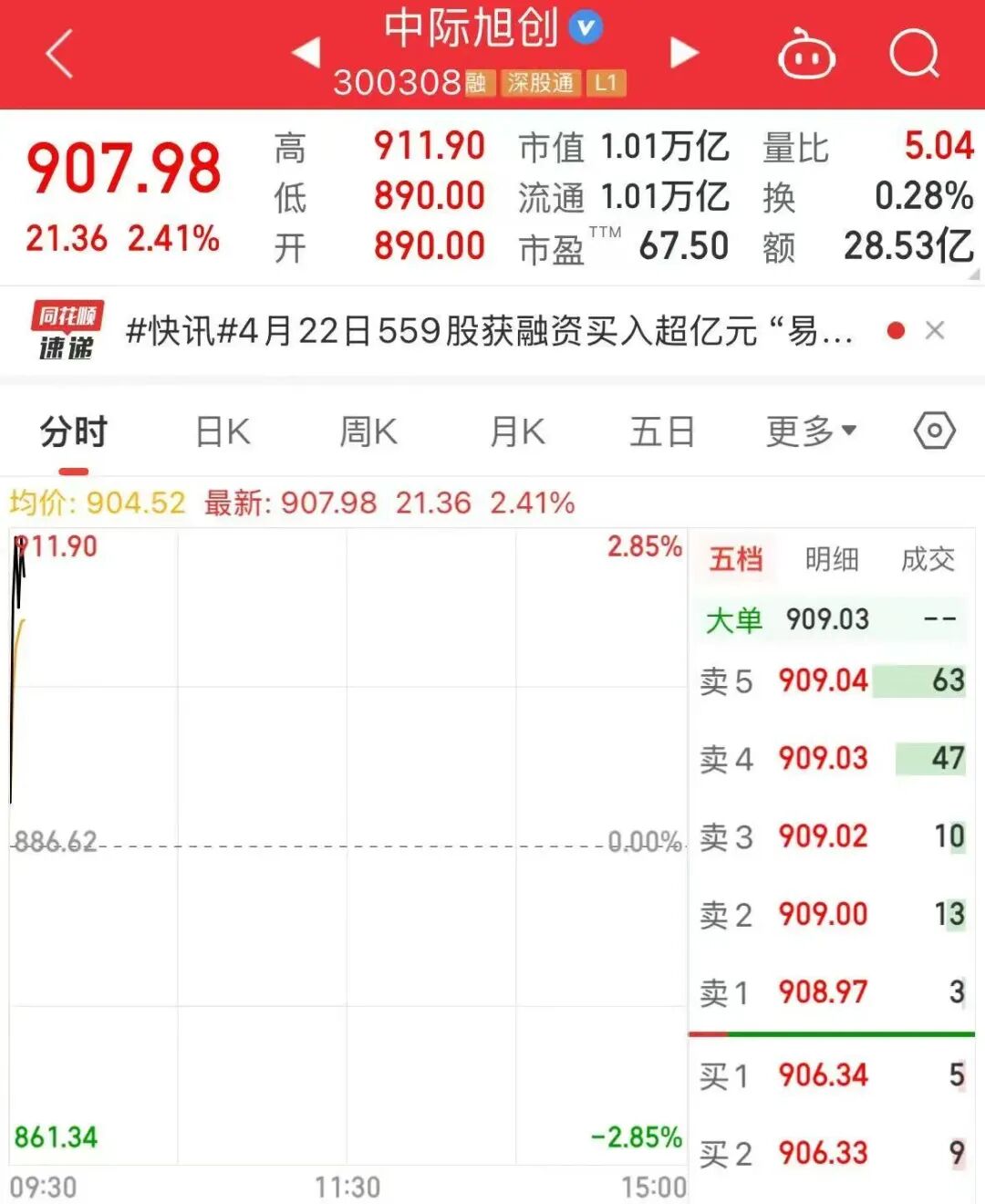Switch to the 月K chart

(x=517, y=431)
